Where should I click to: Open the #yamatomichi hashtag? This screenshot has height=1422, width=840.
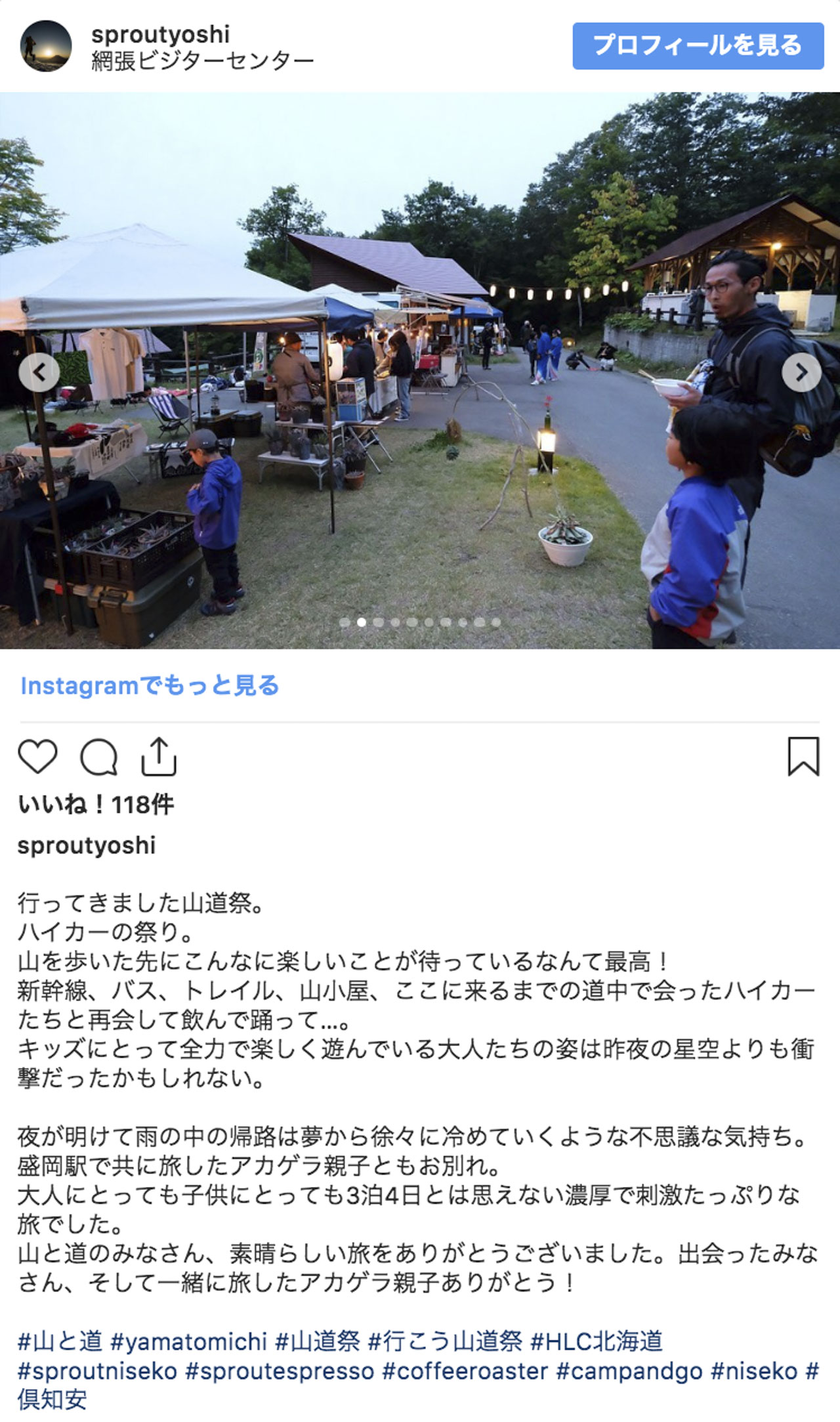point(189,1341)
